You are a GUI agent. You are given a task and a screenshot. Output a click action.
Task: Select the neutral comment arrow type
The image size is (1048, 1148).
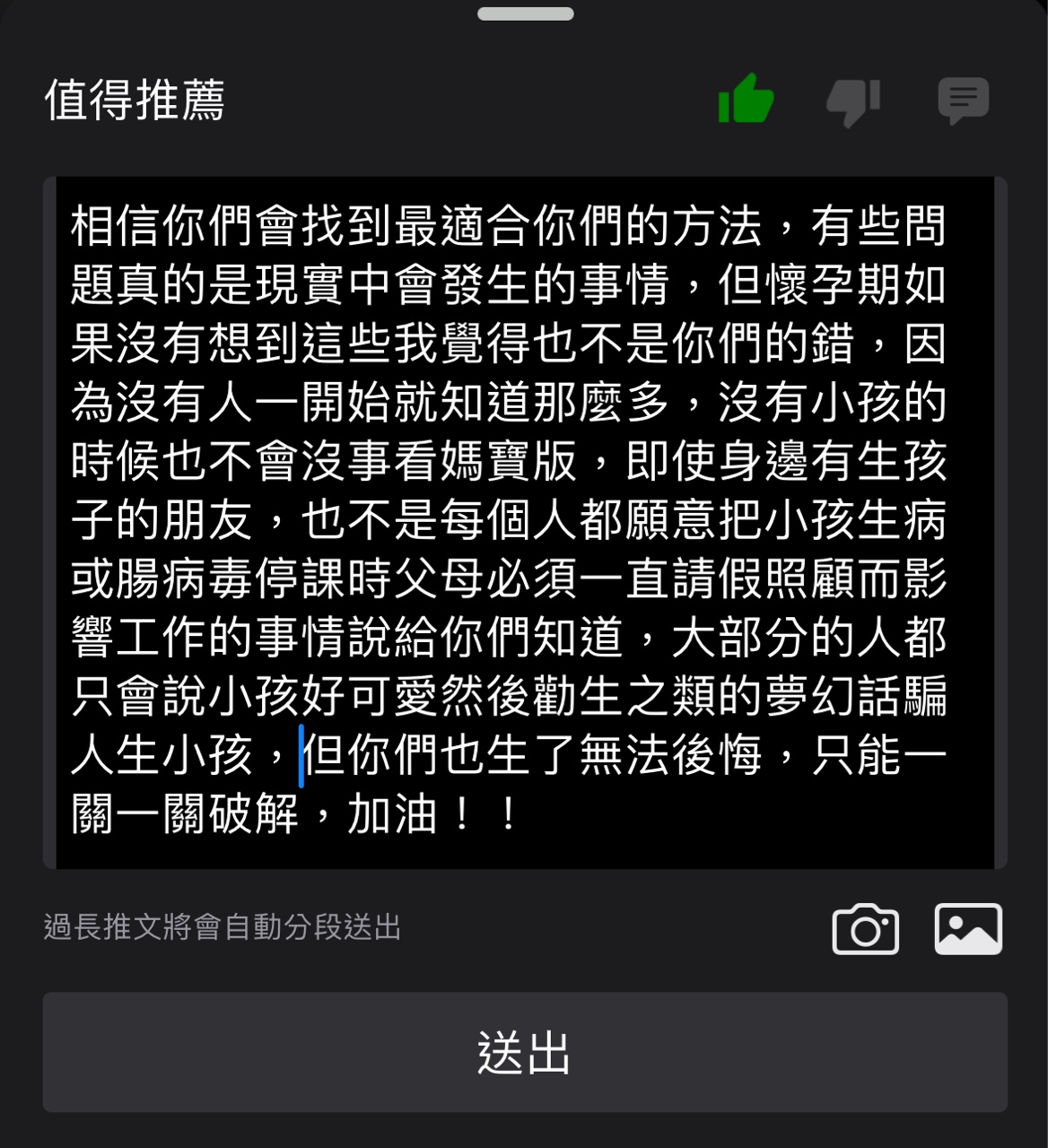[963, 100]
